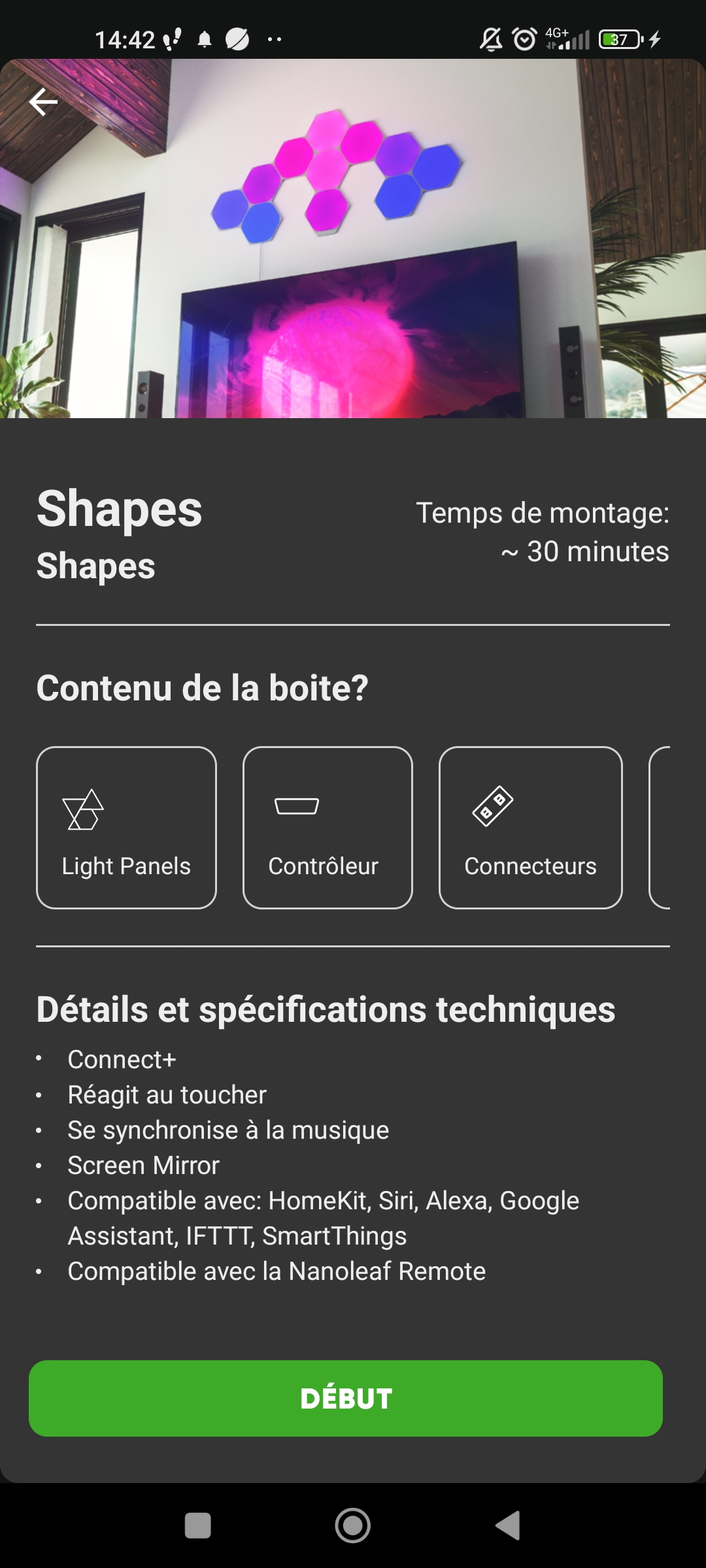Select the Light Panels card

[x=126, y=828]
